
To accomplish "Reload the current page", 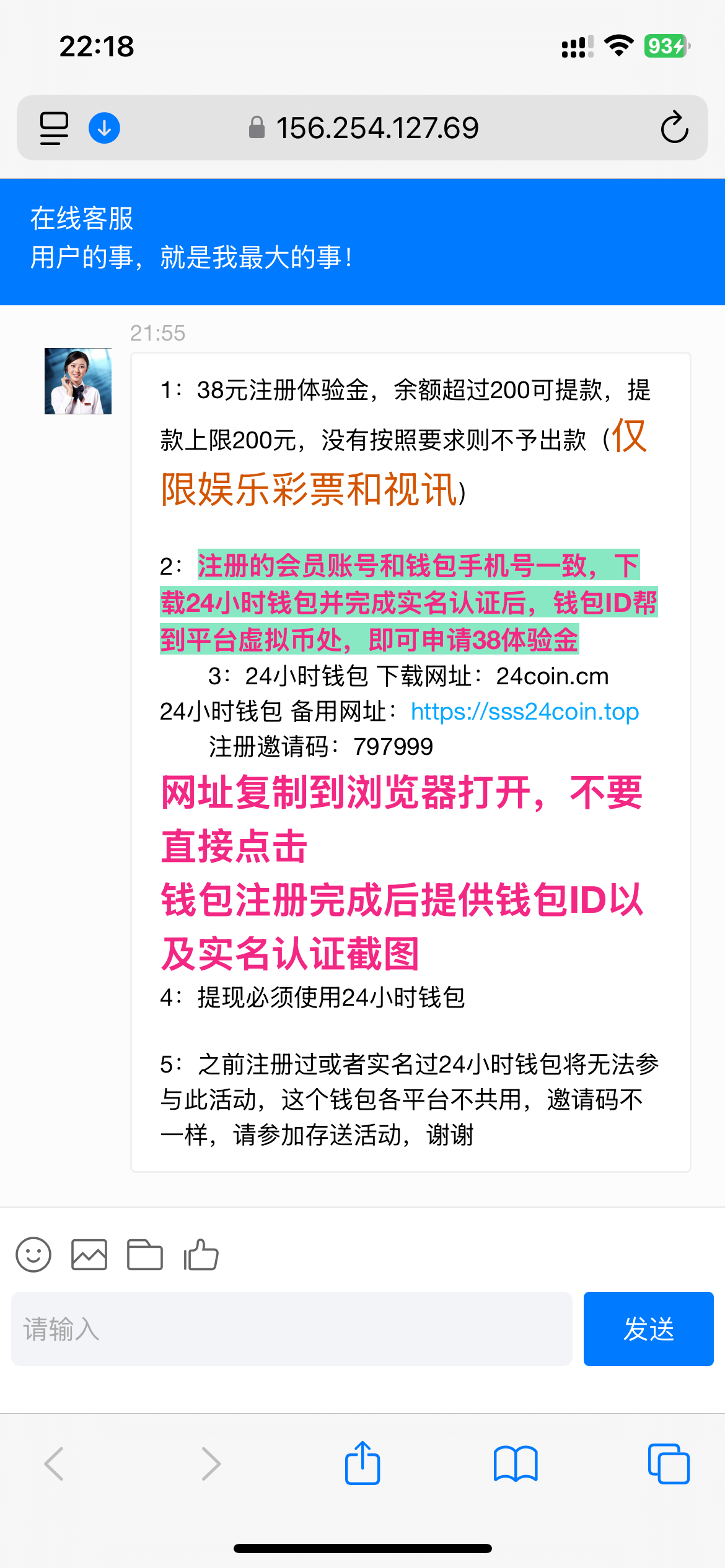I will [x=674, y=128].
